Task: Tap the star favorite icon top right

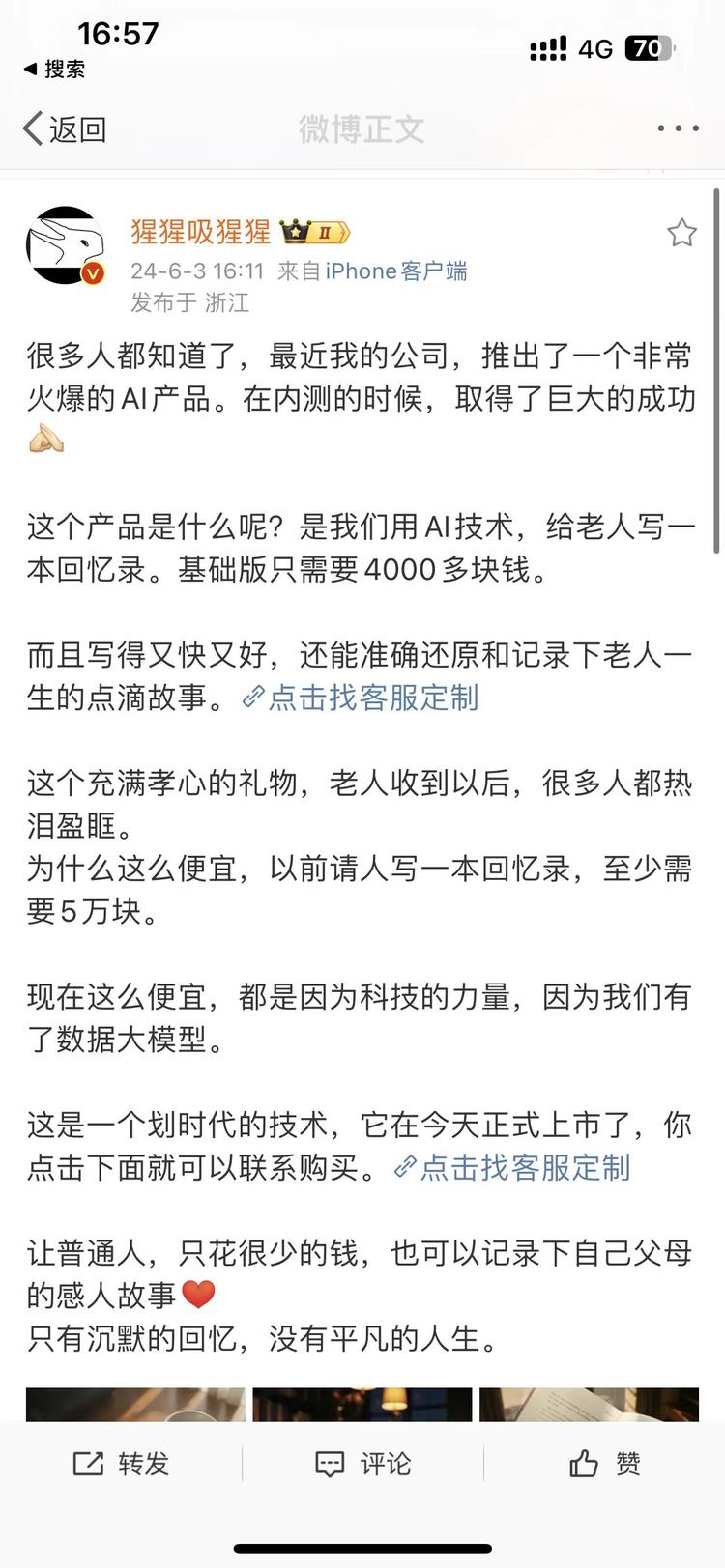Action: pyautogui.click(x=681, y=232)
